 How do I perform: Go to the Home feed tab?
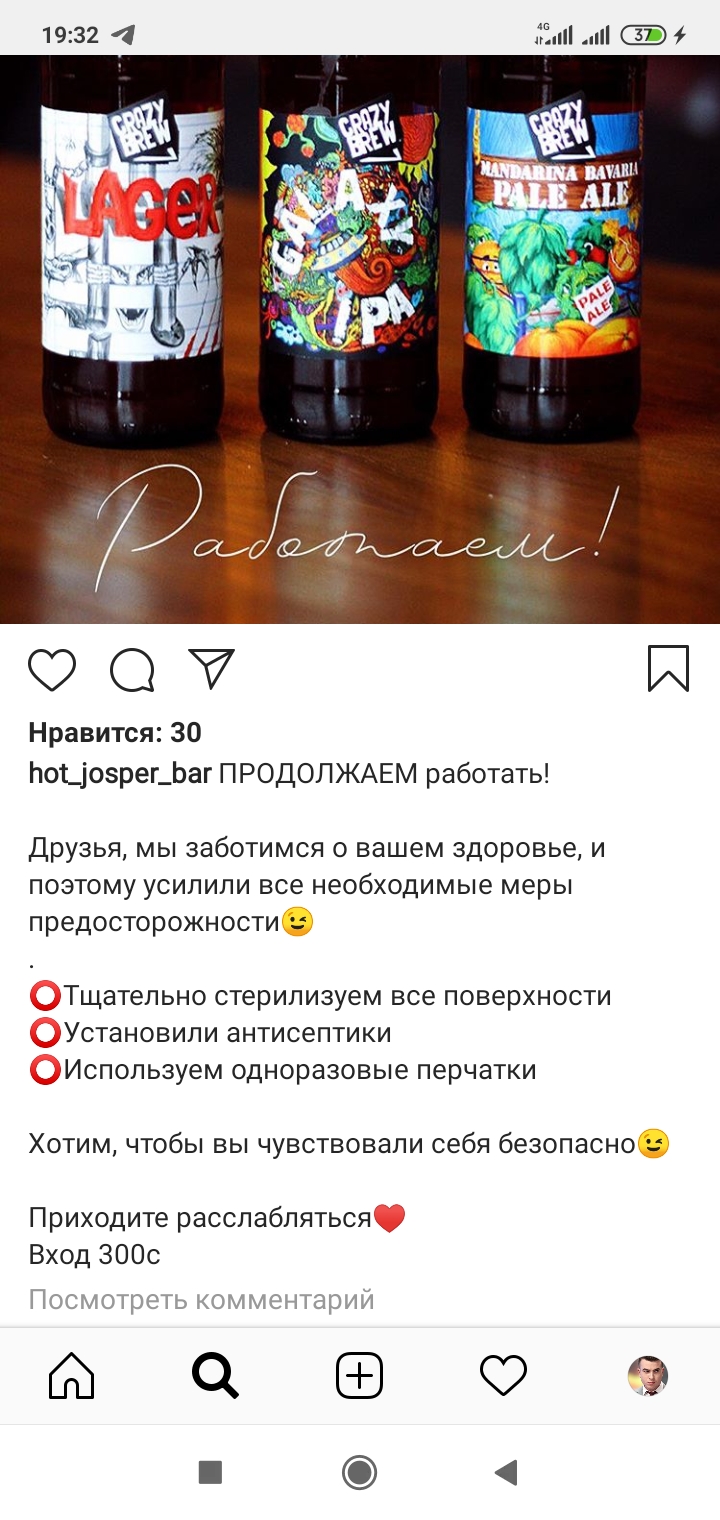pyautogui.click(x=72, y=1376)
